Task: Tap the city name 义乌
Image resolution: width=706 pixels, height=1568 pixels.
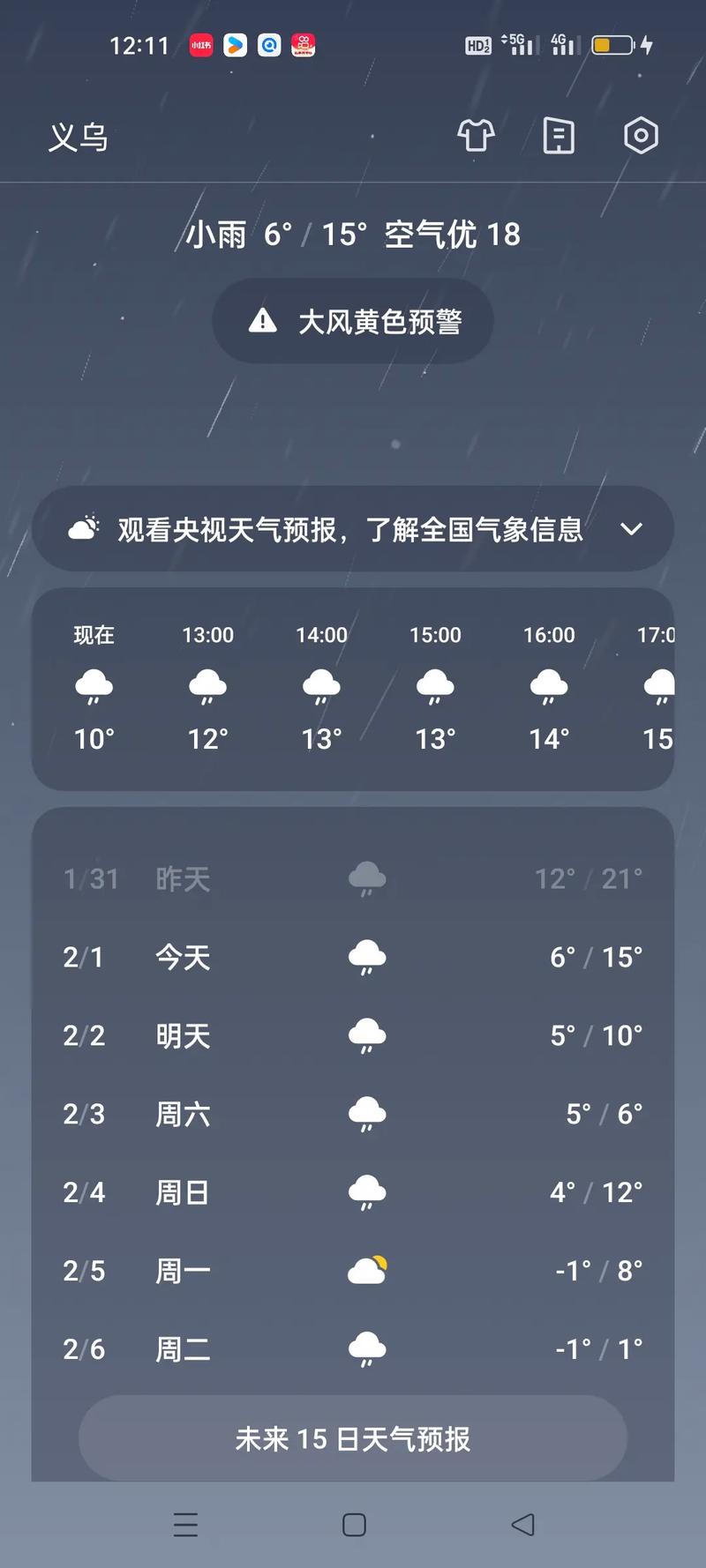Action: (x=78, y=138)
